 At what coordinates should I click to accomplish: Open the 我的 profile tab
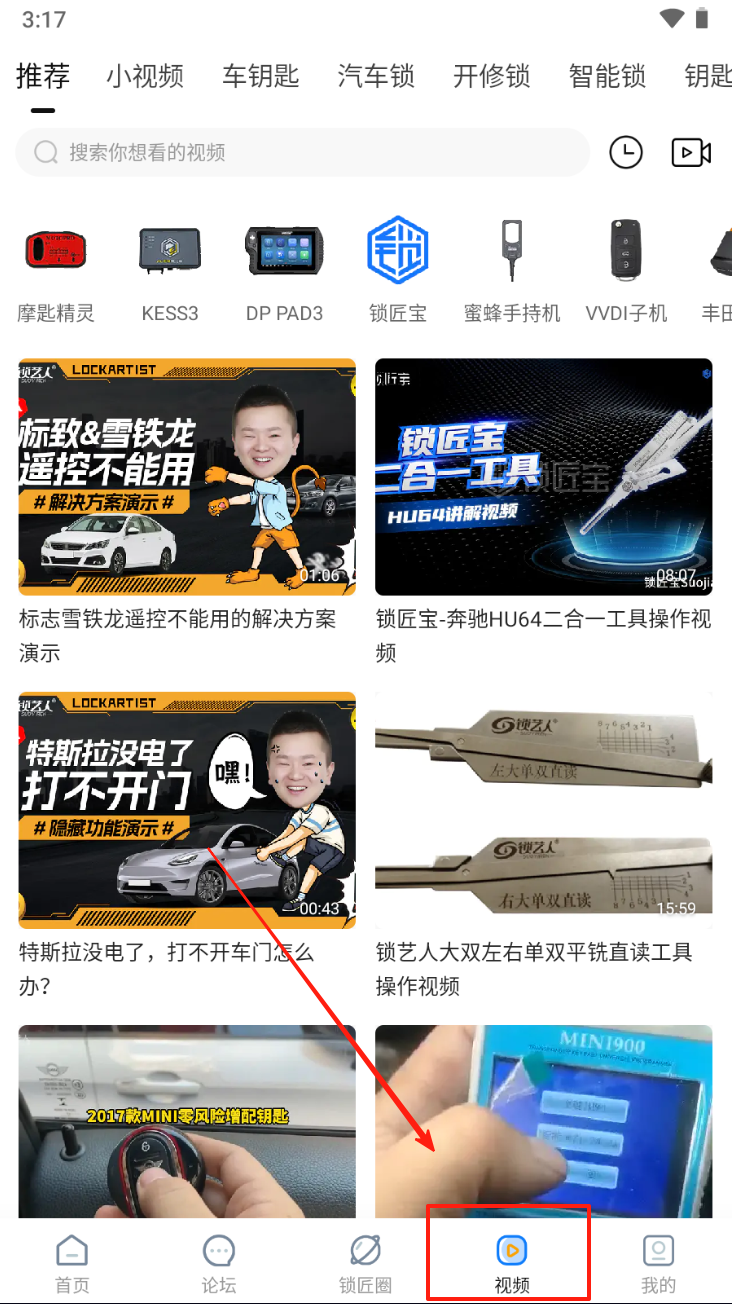tap(658, 1264)
